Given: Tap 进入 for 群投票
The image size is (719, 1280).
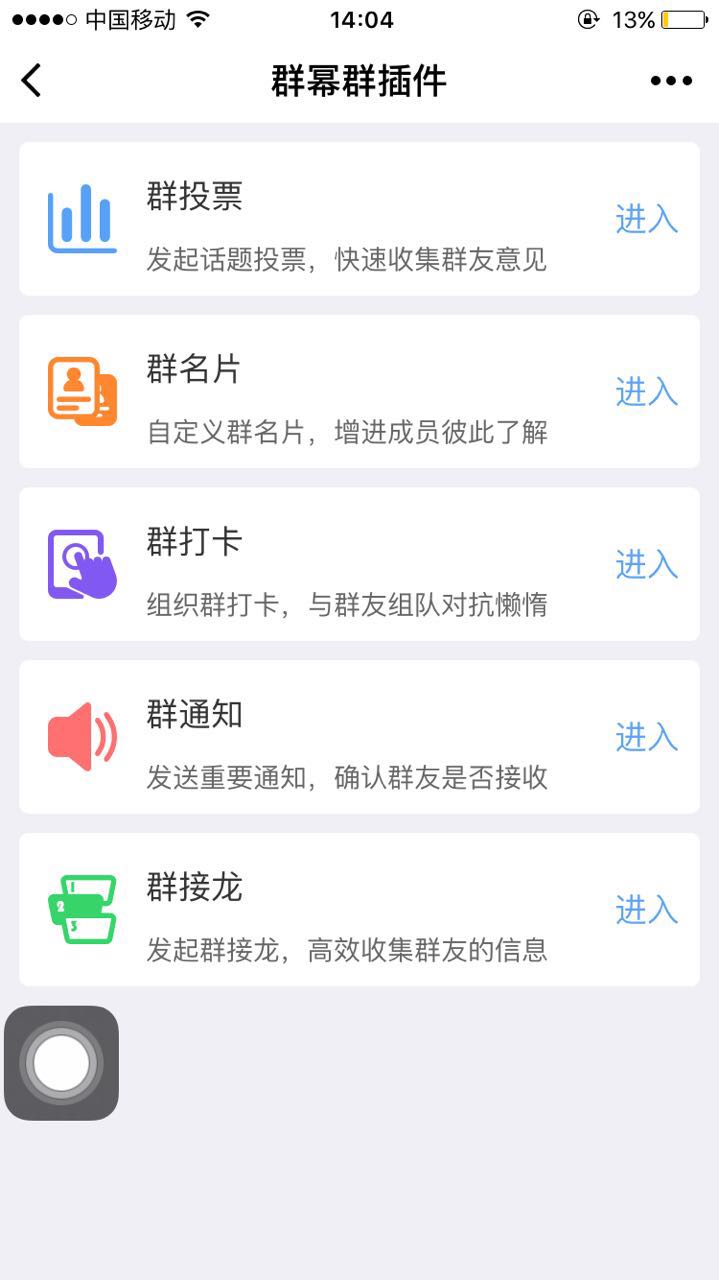Looking at the screenshot, I should [646, 219].
